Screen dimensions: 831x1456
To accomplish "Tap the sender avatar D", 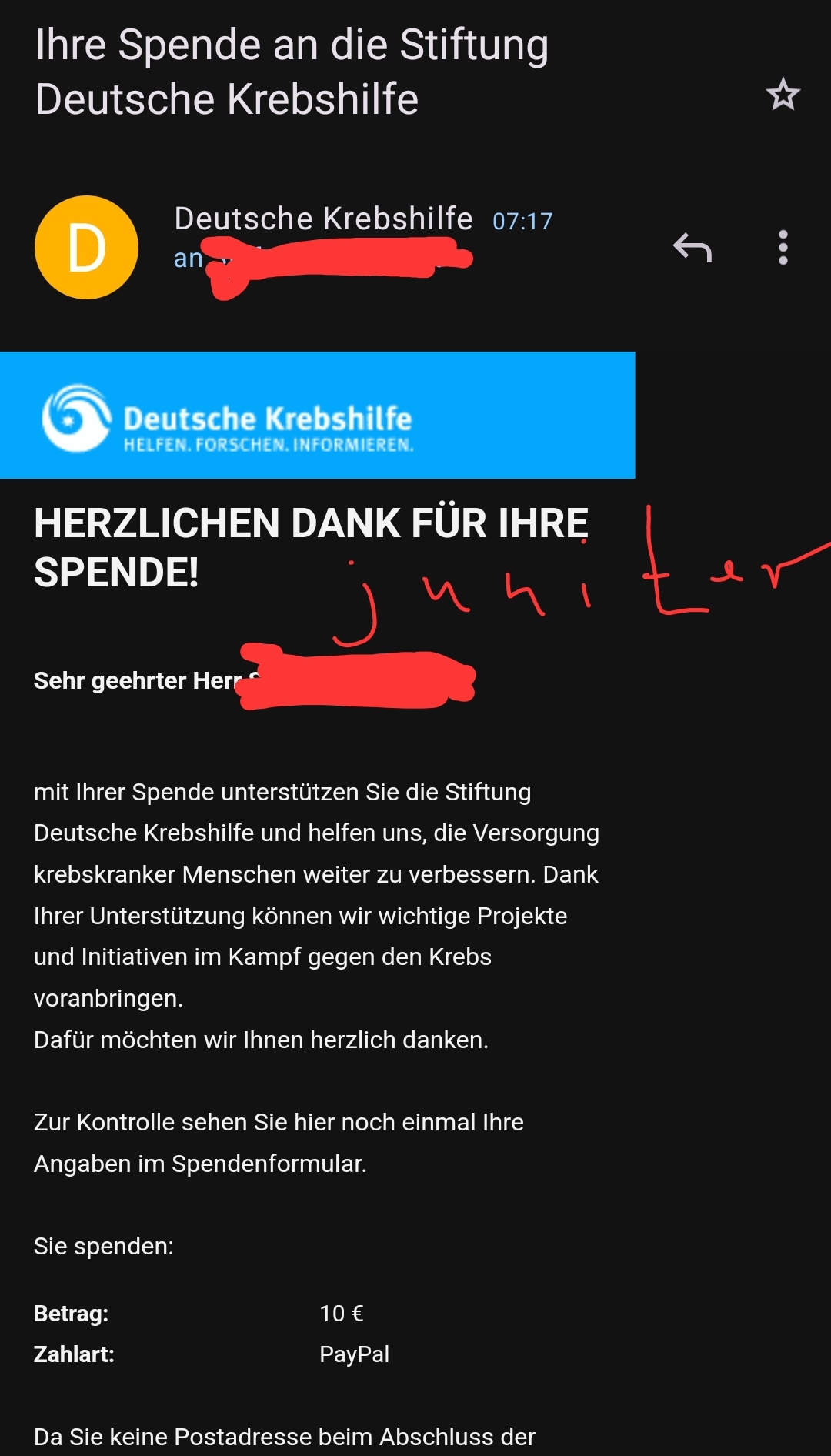I will tap(87, 248).
